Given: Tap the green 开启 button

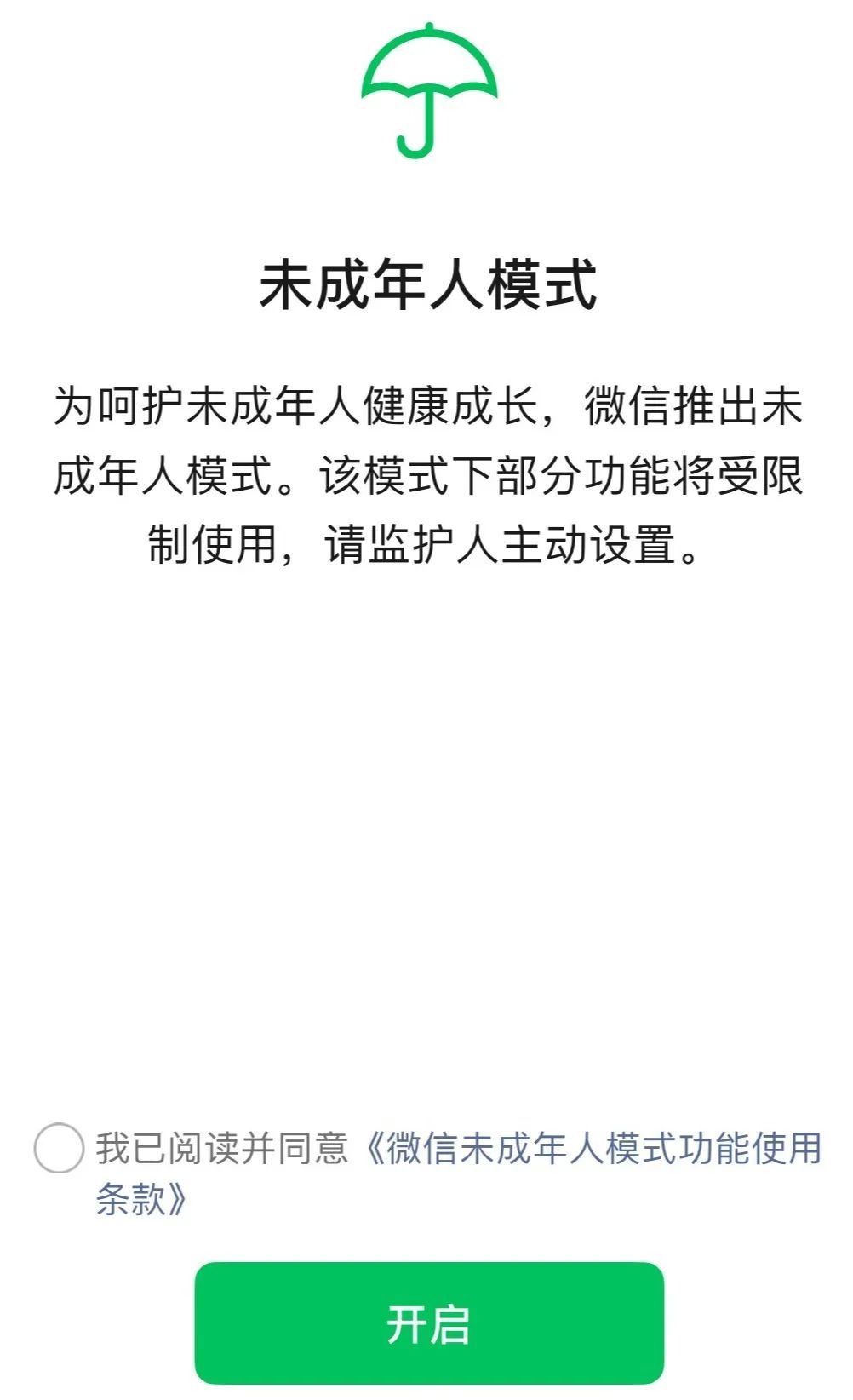Looking at the screenshot, I should [x=429, y=1323].
